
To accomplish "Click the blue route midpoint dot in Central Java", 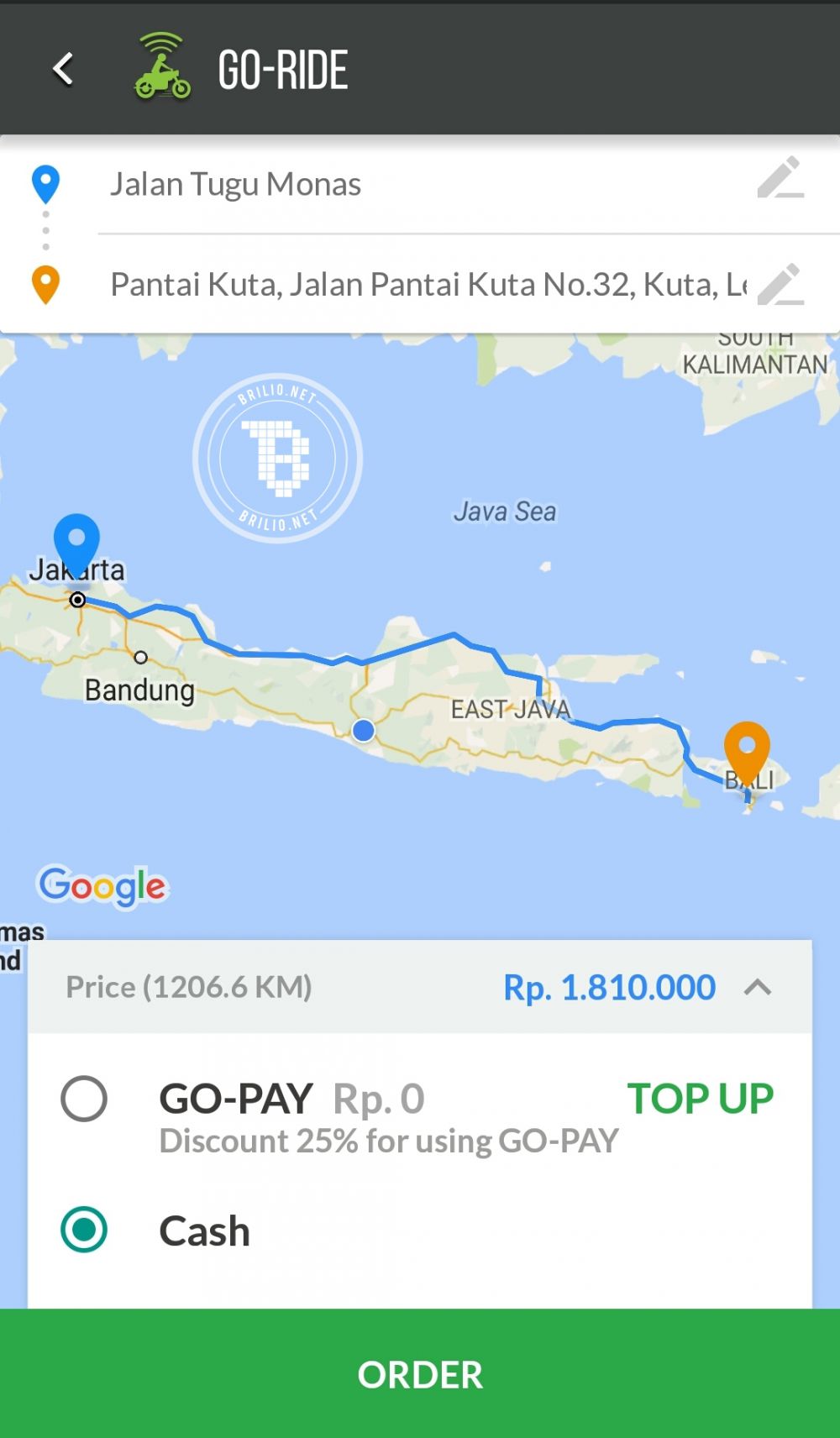I will coord(362,731).
